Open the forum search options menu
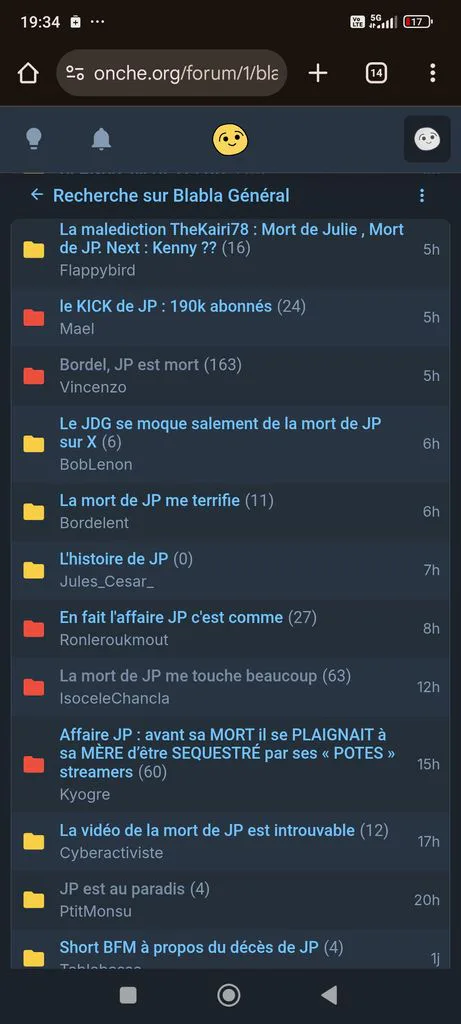This screenshot has height=1024, width=461. [x=422, y=195]
